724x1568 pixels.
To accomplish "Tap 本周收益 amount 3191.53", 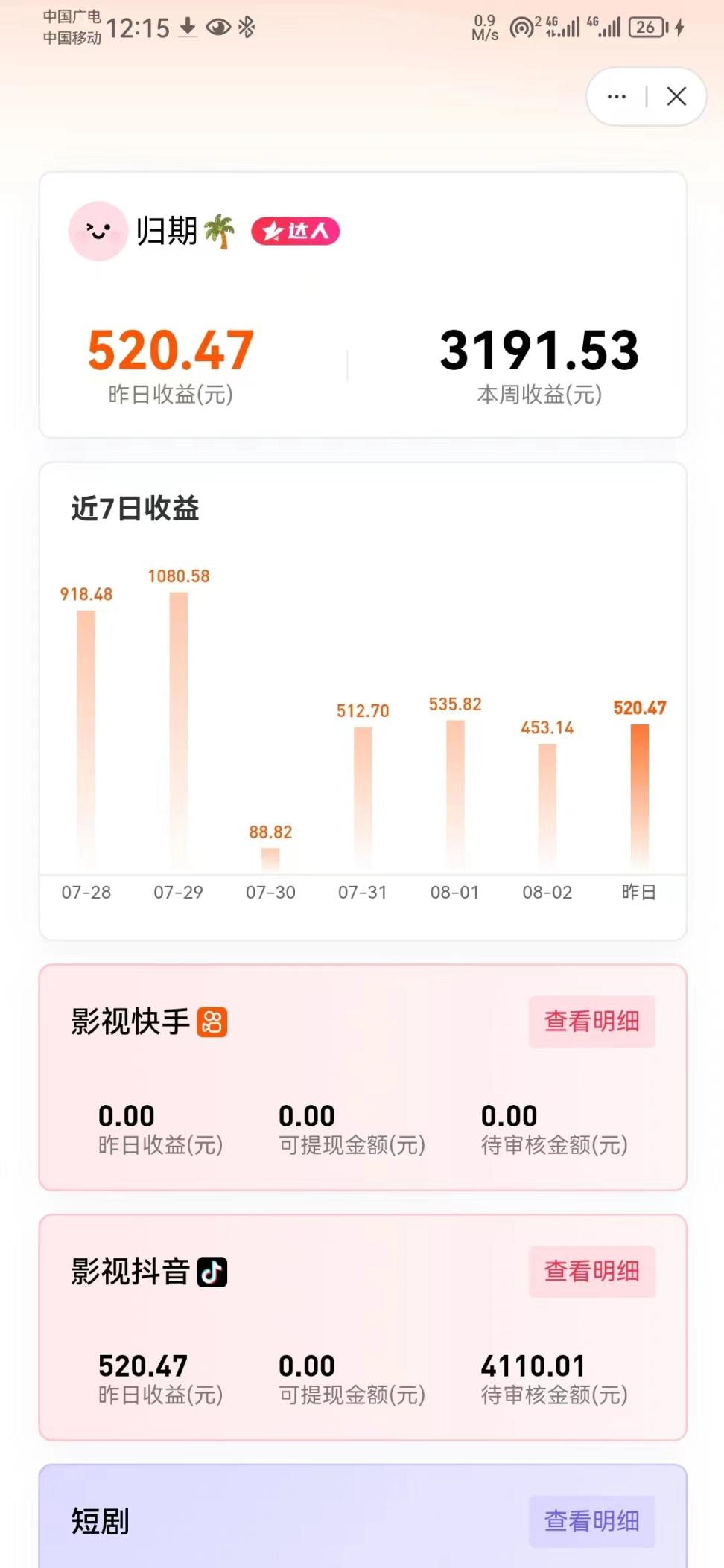I will [538, 350].
